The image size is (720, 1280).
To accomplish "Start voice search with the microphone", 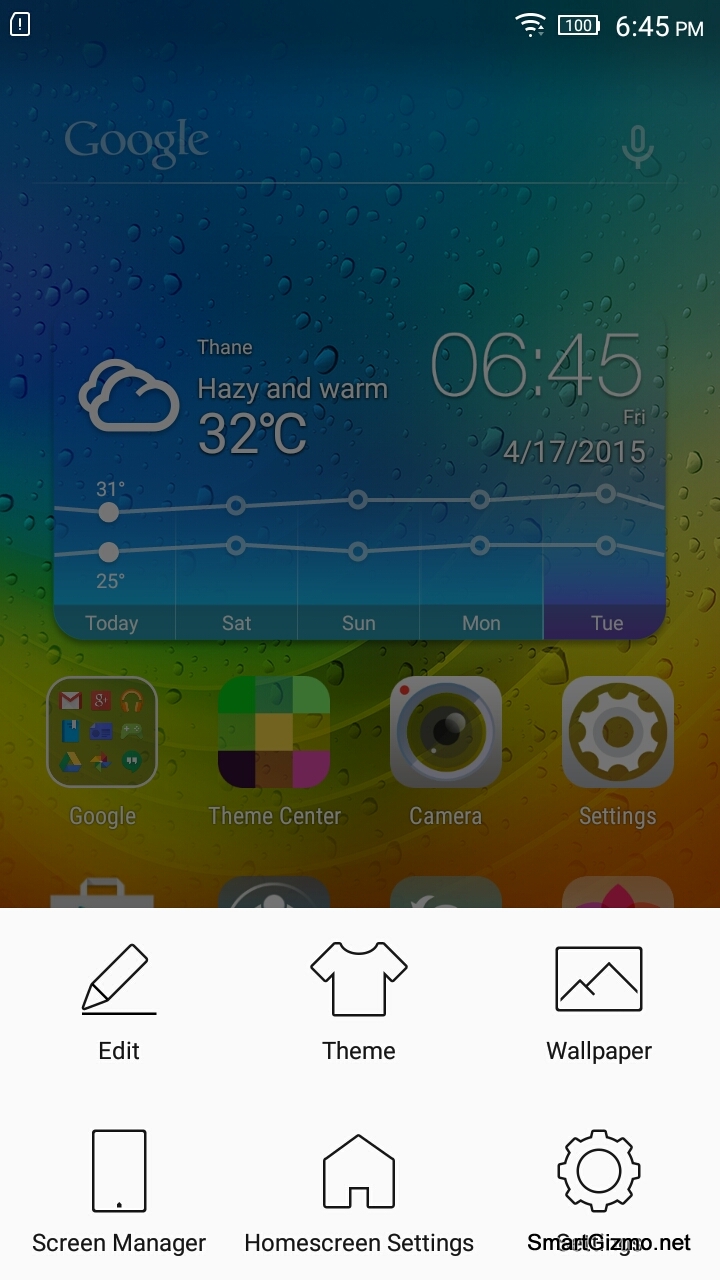I will click(637, 146).
